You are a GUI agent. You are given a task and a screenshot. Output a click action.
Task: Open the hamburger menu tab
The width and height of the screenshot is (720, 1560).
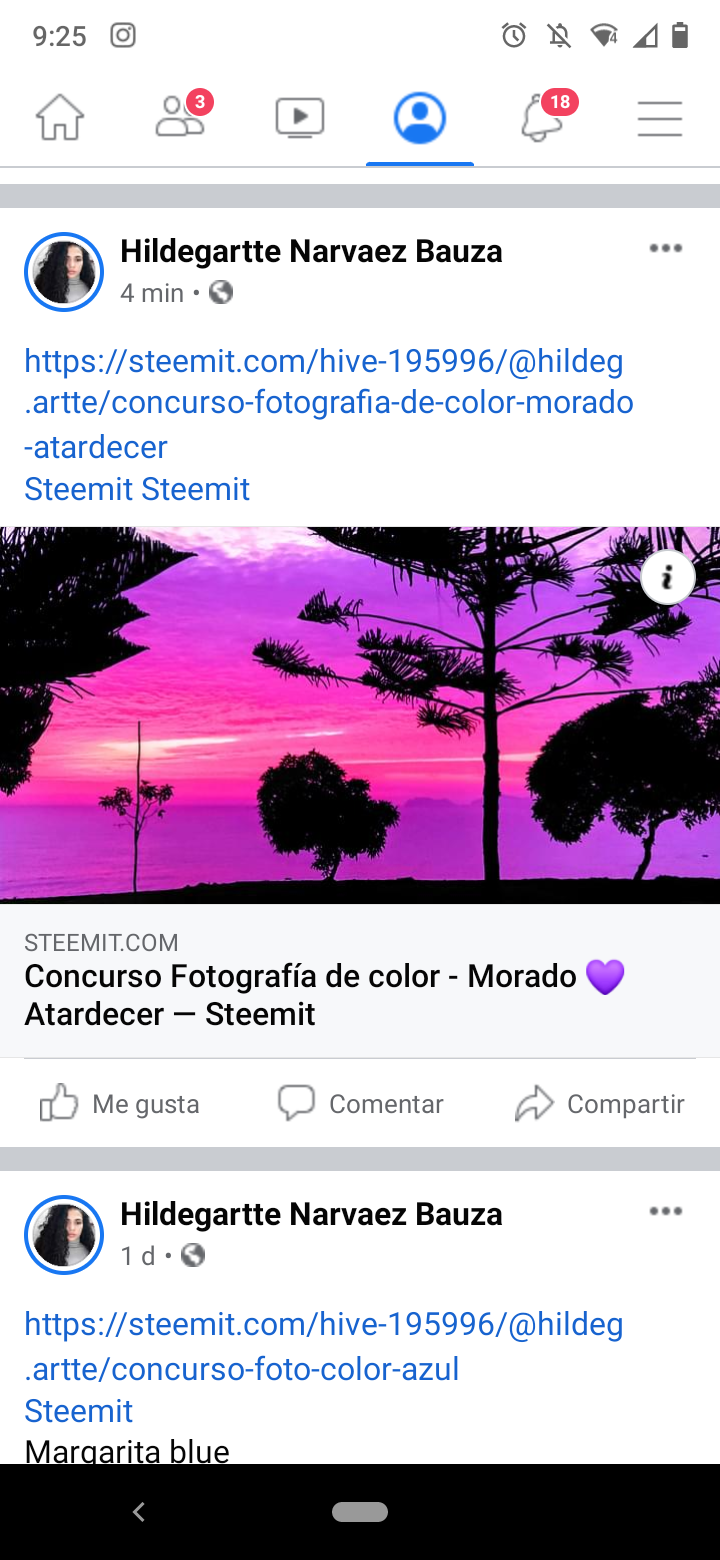pyautogui.click(x=660, y=119)
